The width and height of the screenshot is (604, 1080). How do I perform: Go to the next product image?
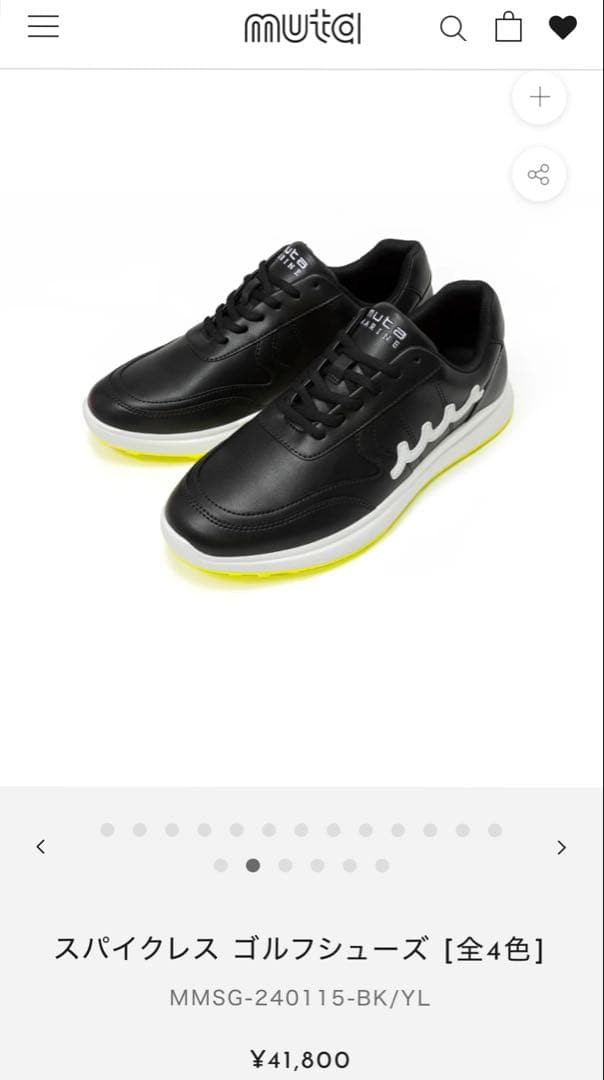tap(561, 847)
